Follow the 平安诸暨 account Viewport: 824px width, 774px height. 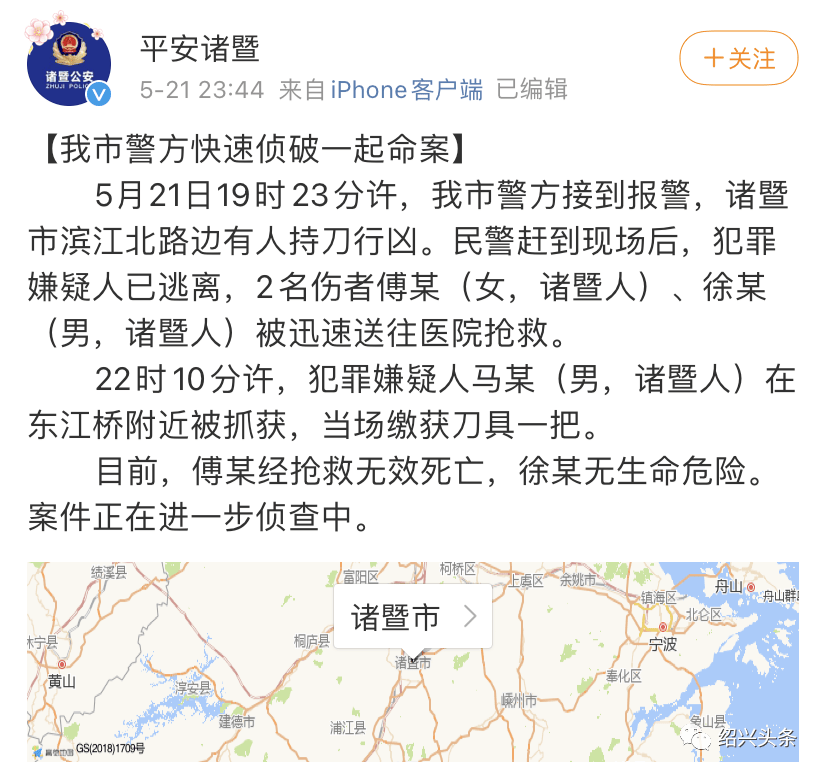click(x=739, y=58)
